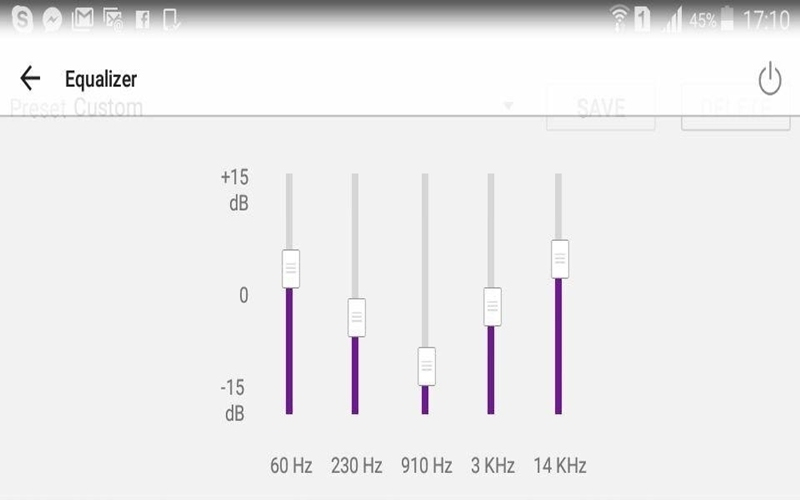Tap the 3 KHz band slider

pyautogui.click(x=492, y=306)
